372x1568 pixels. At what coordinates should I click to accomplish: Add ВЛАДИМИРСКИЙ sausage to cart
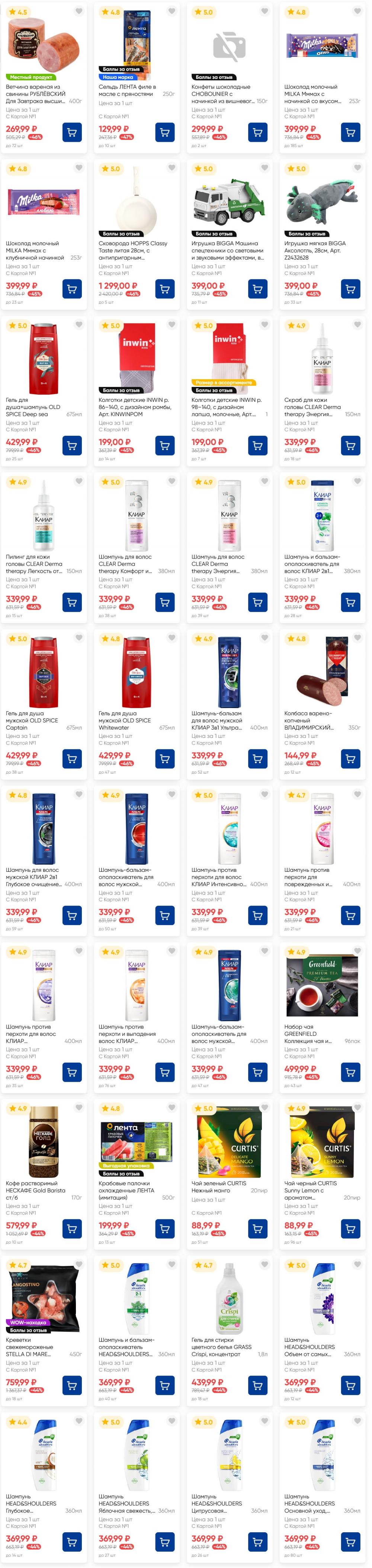(x=350, y=758)
